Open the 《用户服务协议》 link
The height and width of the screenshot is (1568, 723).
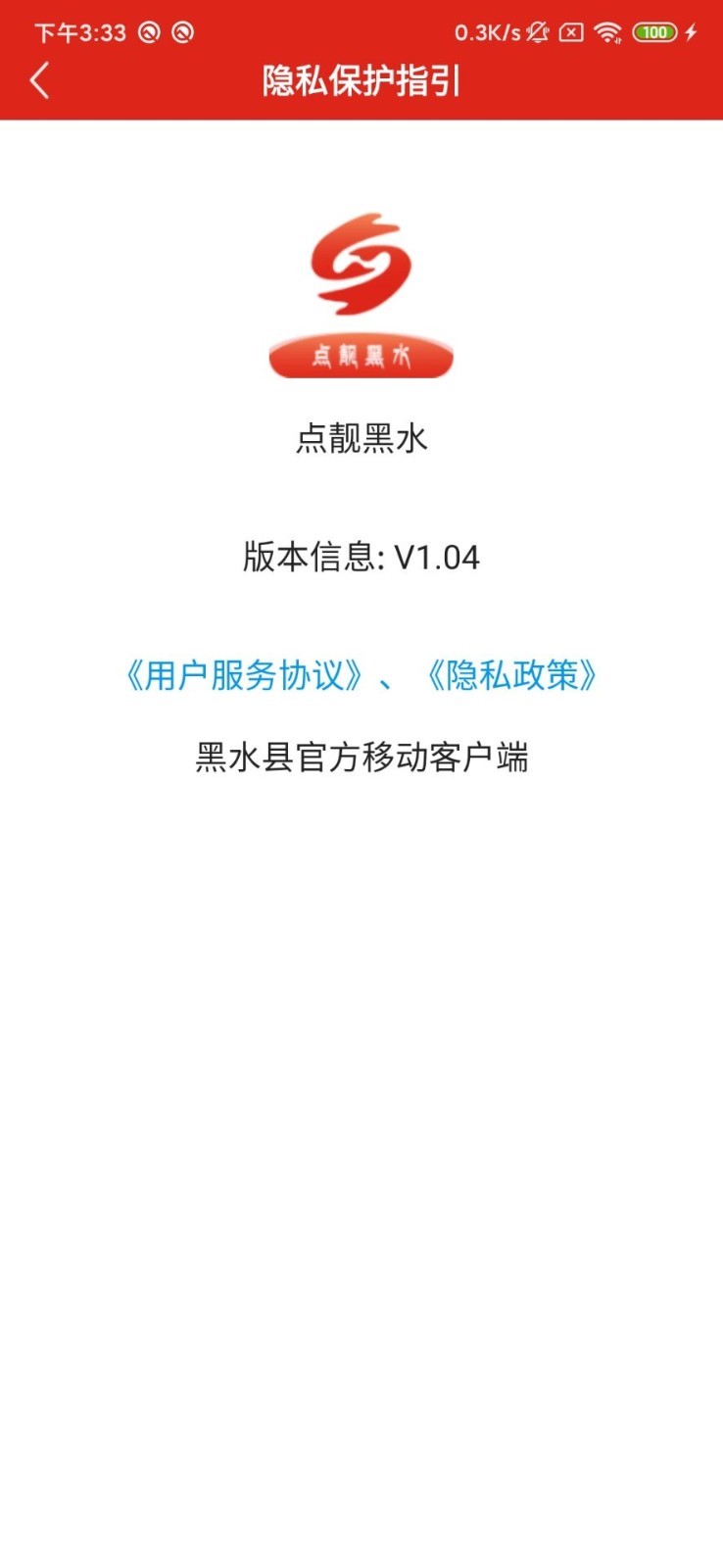pos(243,675)
